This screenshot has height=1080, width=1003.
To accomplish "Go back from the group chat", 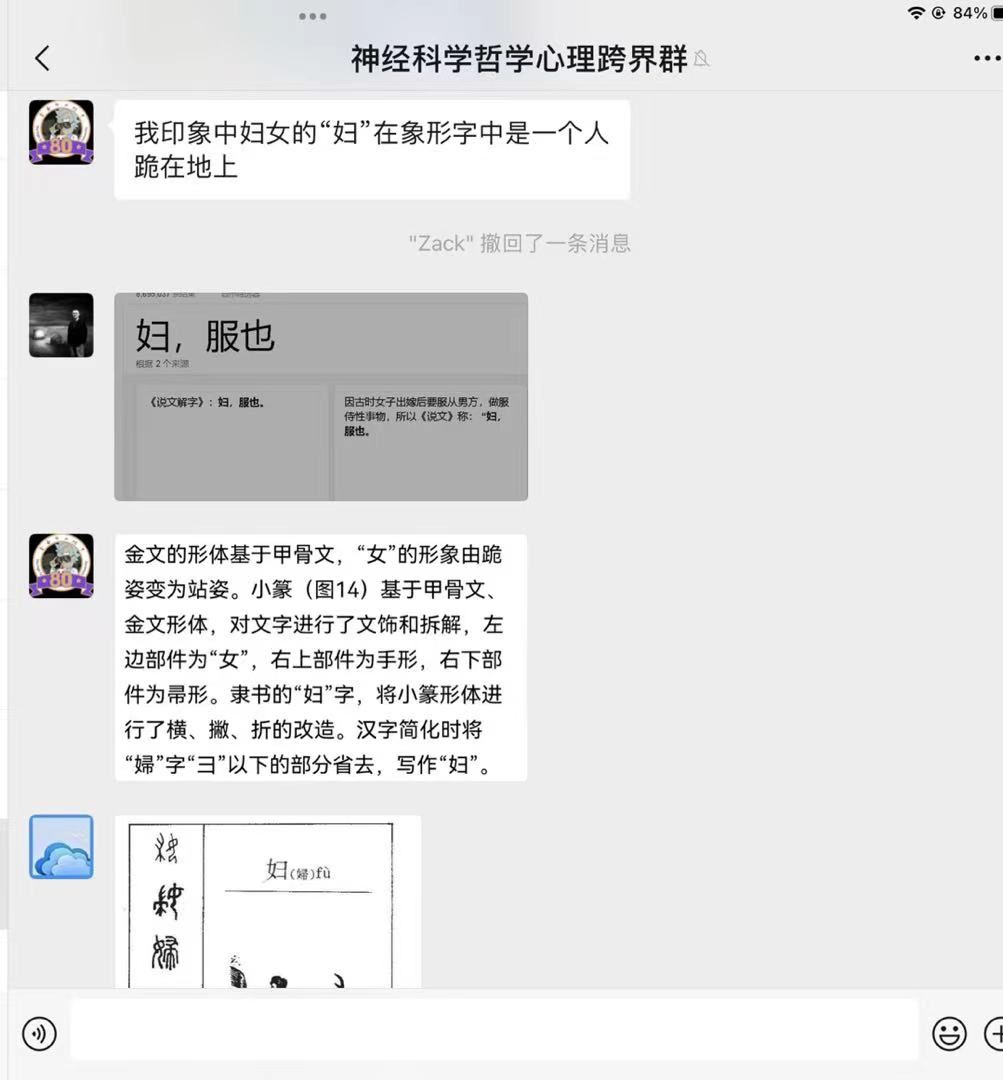I will pyautogui.click(x=42, y=59).
